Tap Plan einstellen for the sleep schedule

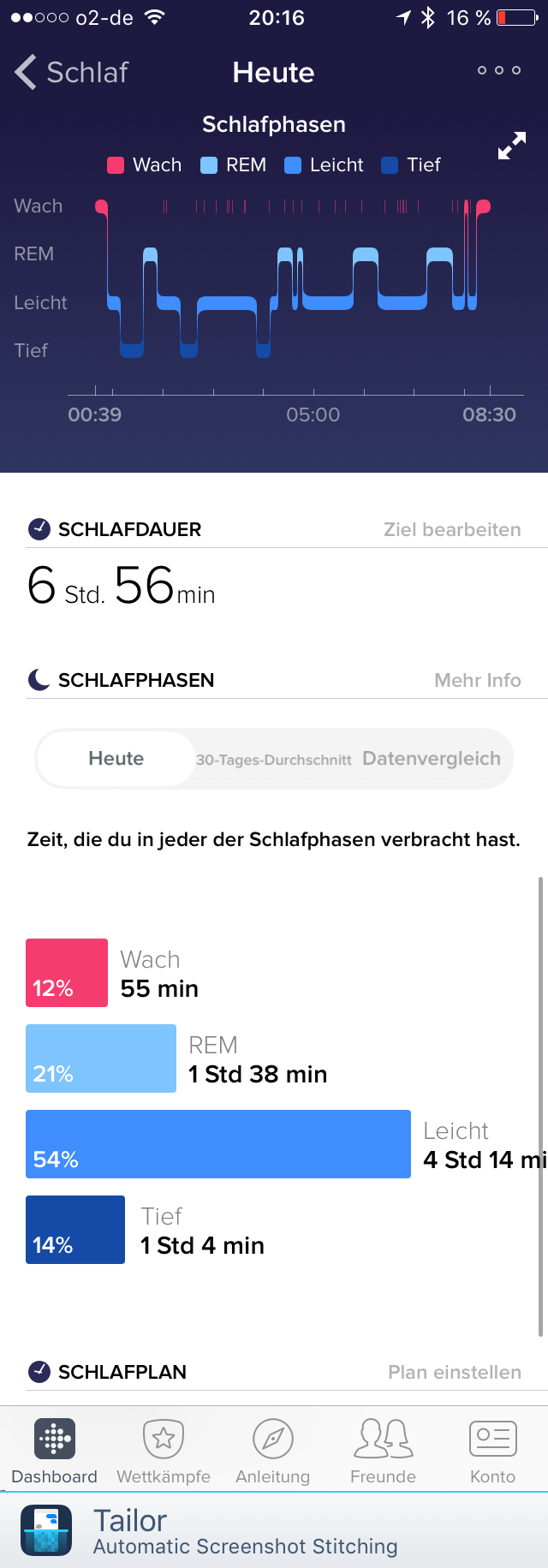click(x=454, y=1372)
